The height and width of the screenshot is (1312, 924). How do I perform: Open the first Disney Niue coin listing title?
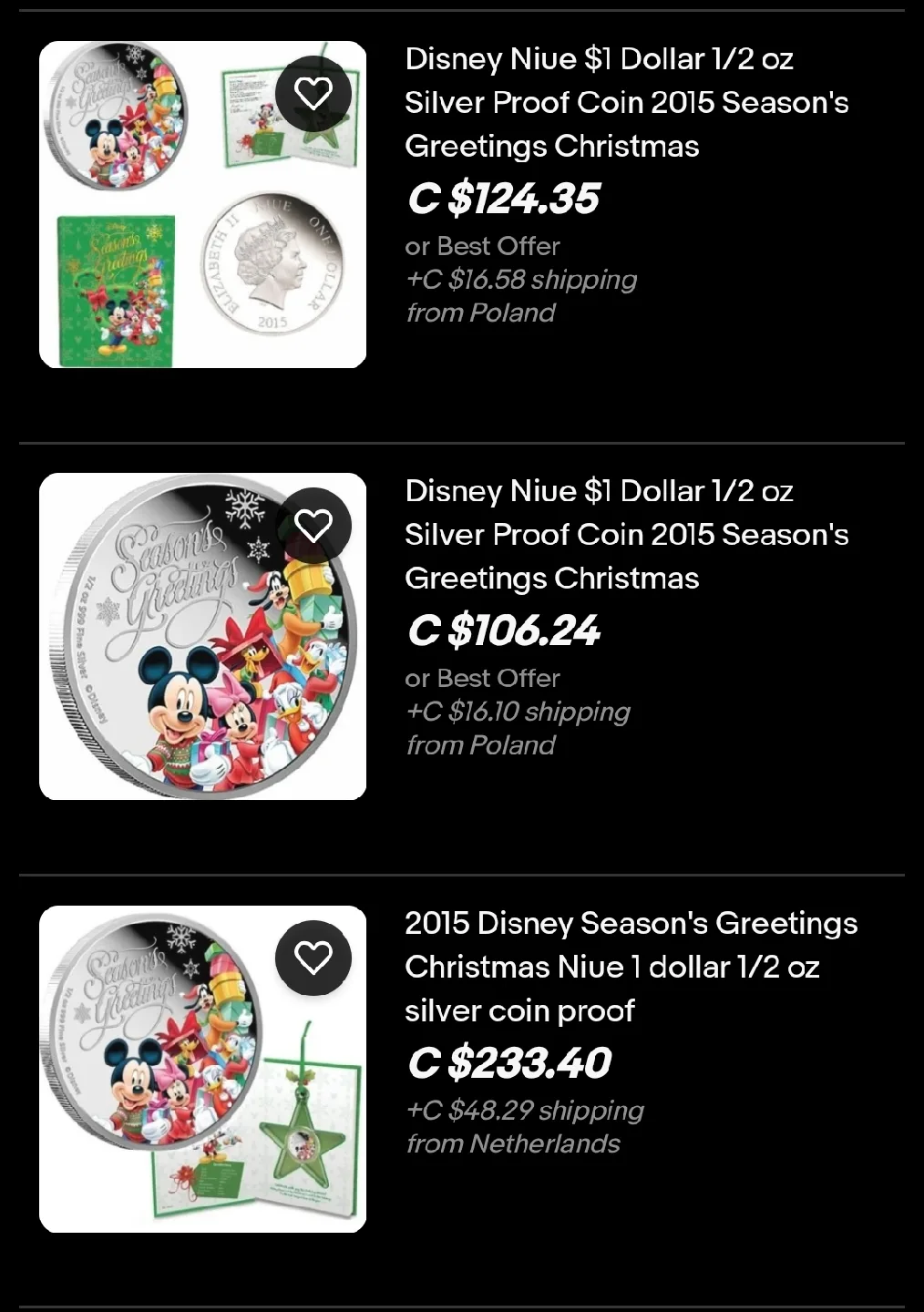point(626,102)
